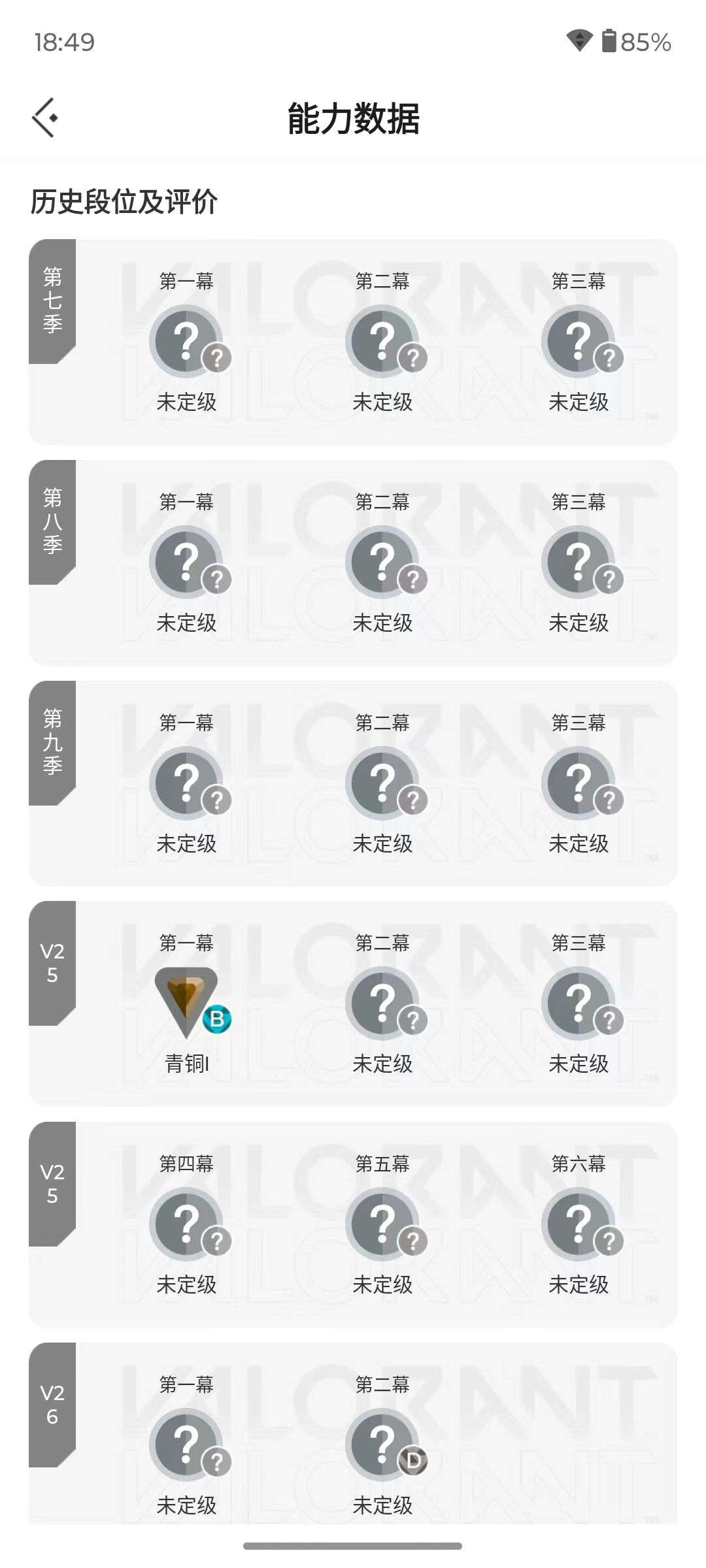Click the 第七季 第三幕 question mark rank icon
Viewport: 706px width, 1568px height.
pyautogui.click(x=579, y=341)
